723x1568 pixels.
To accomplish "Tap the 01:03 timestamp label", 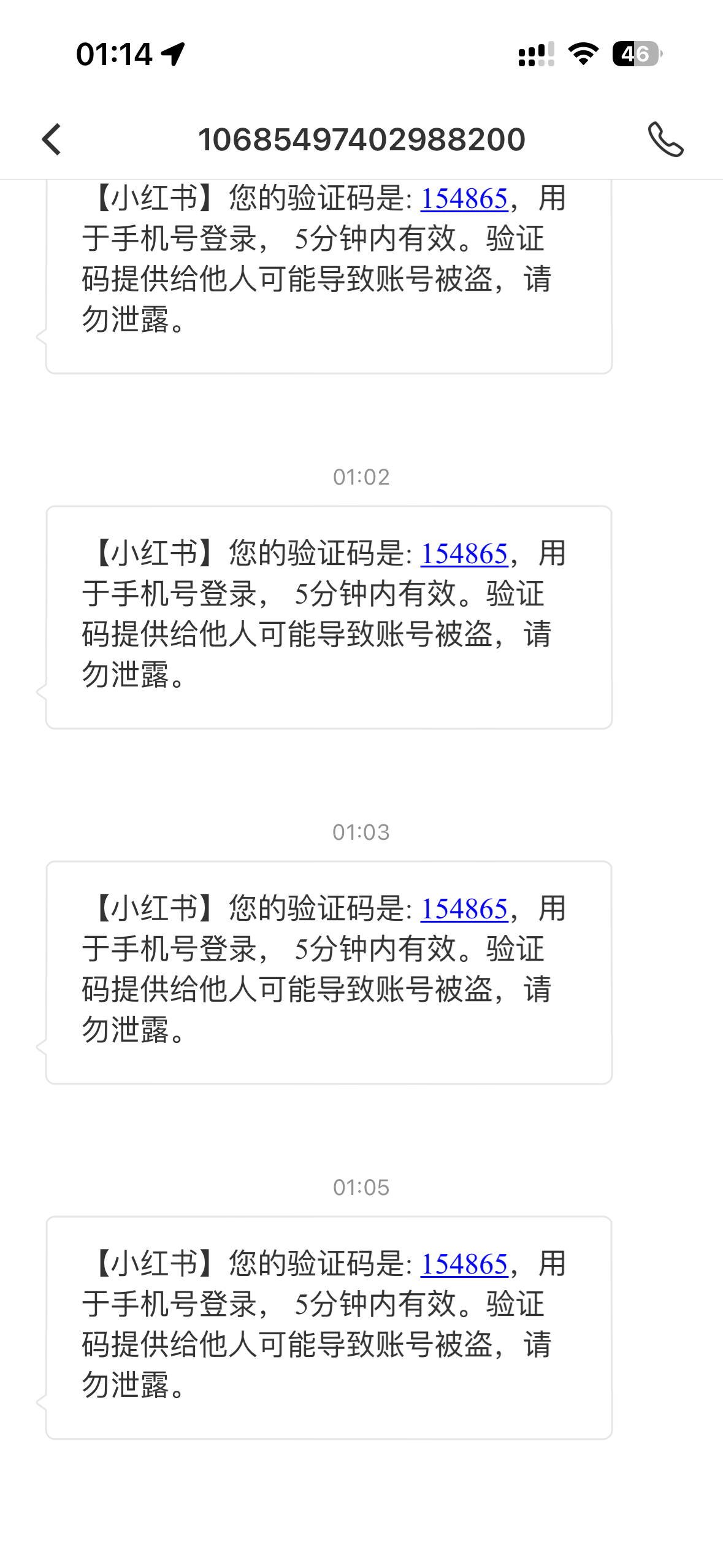I will coord(361,832).
